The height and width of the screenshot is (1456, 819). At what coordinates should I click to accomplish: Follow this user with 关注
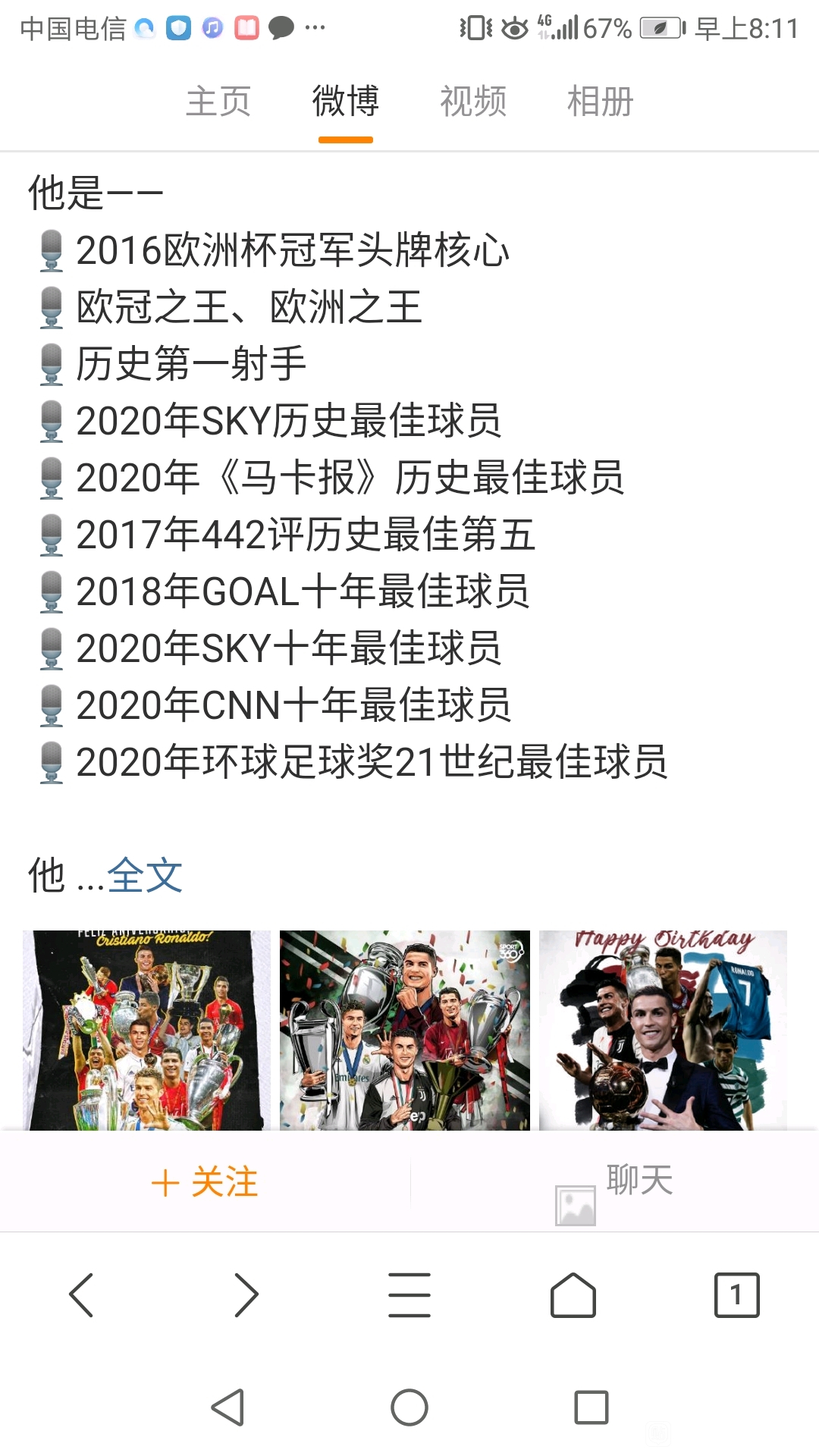[x=205, y=1182]
